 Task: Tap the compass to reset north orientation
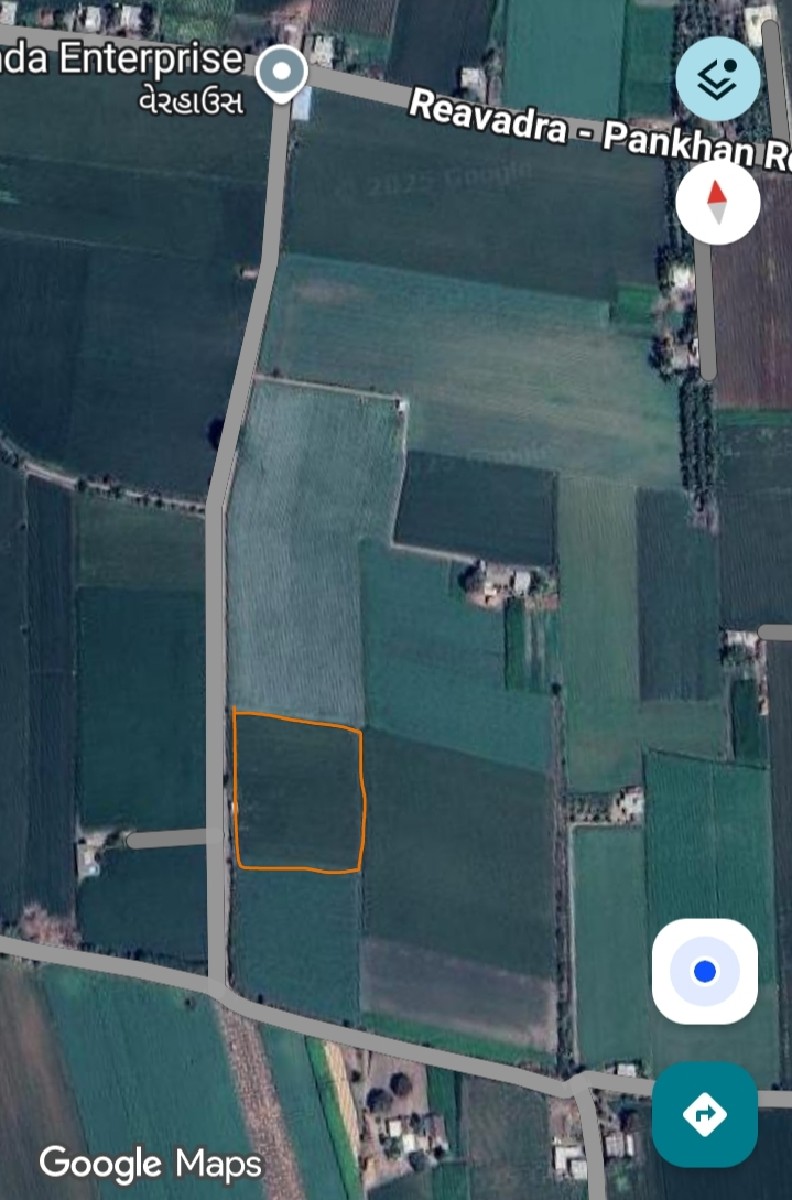point(716,202)
